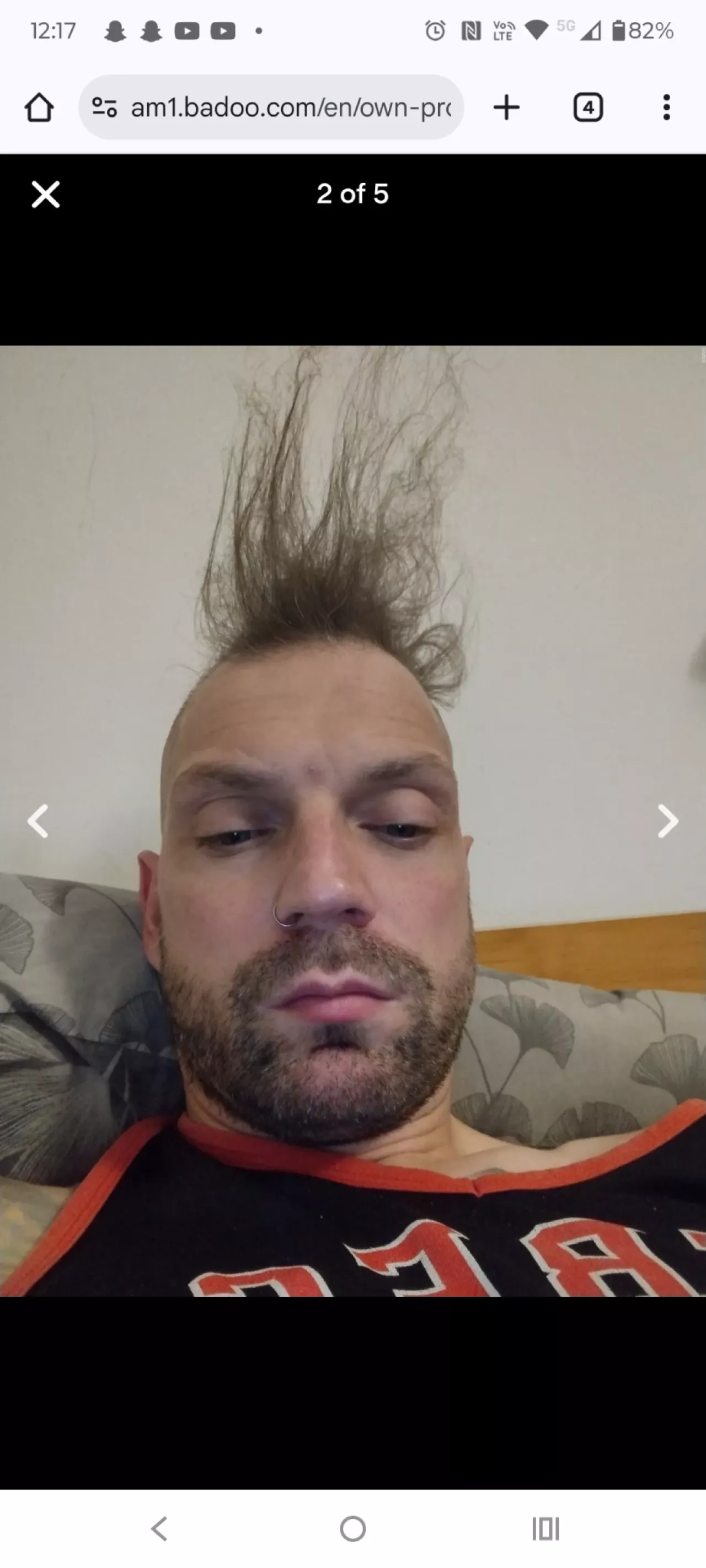Screen dimensions: 706x1568
Task: Close the photo viewer
Action: click(x=46, y=195)
